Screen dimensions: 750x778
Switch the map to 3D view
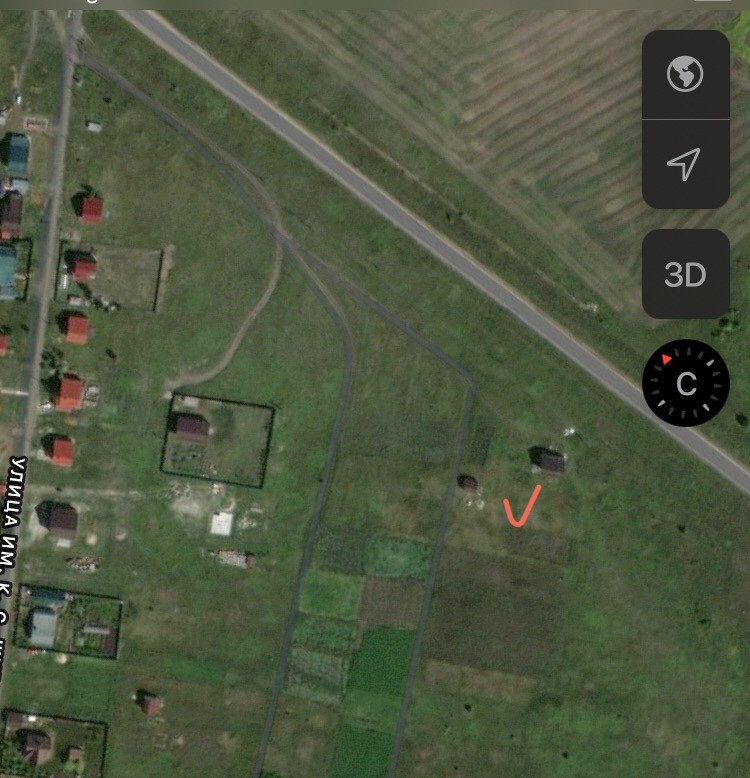(x=685, y=274)
